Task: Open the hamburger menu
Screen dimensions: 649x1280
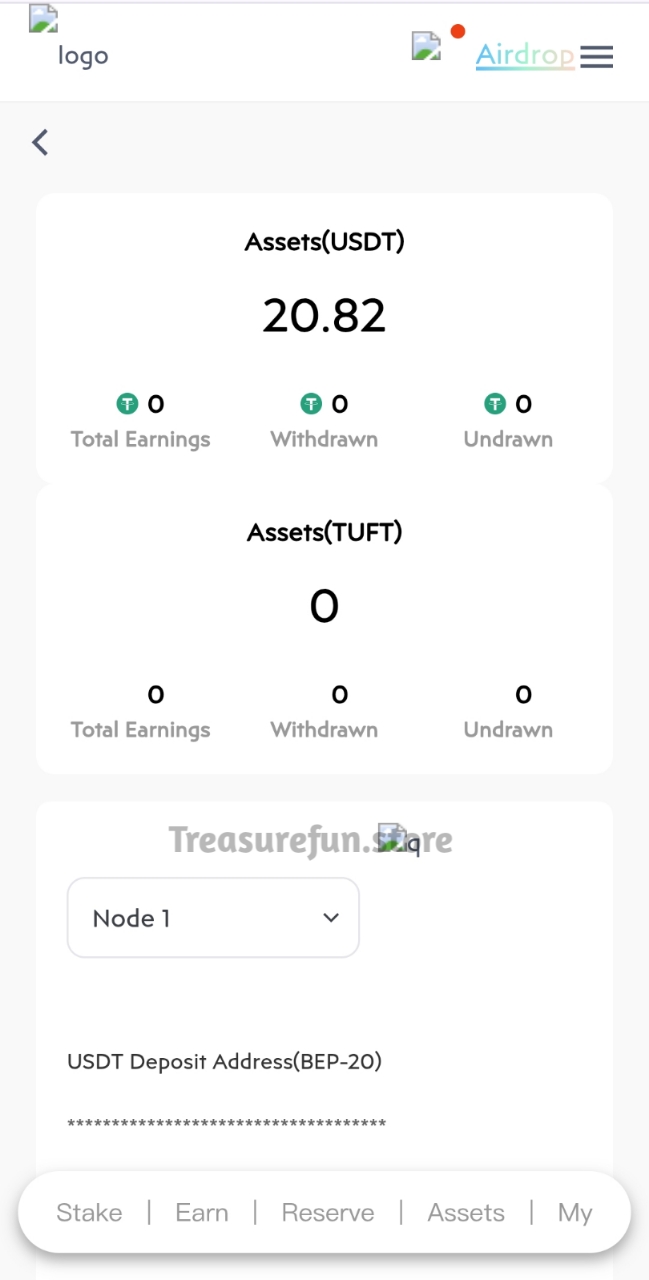Action: [596, 57]
